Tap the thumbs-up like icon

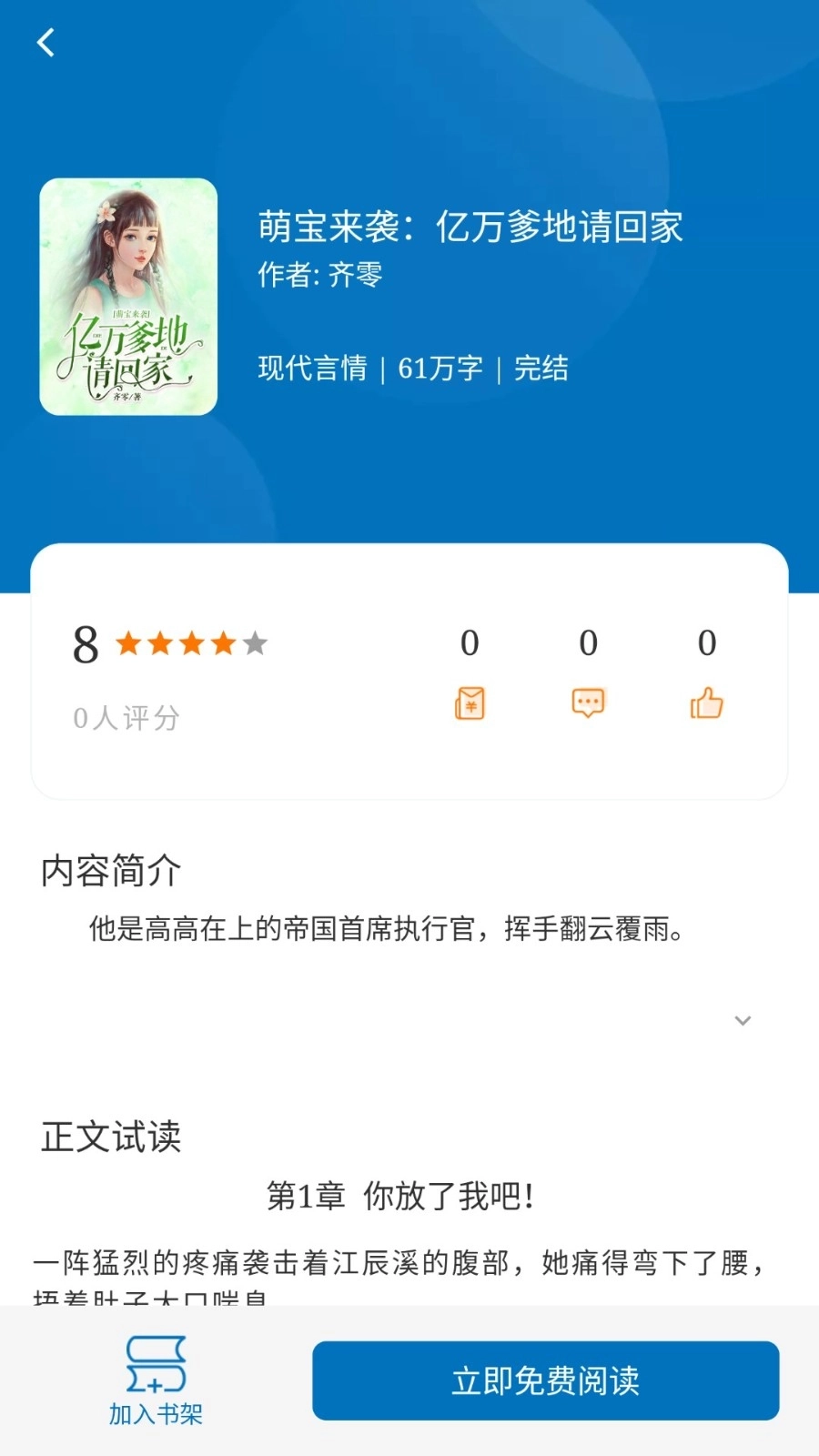(706, 703)
